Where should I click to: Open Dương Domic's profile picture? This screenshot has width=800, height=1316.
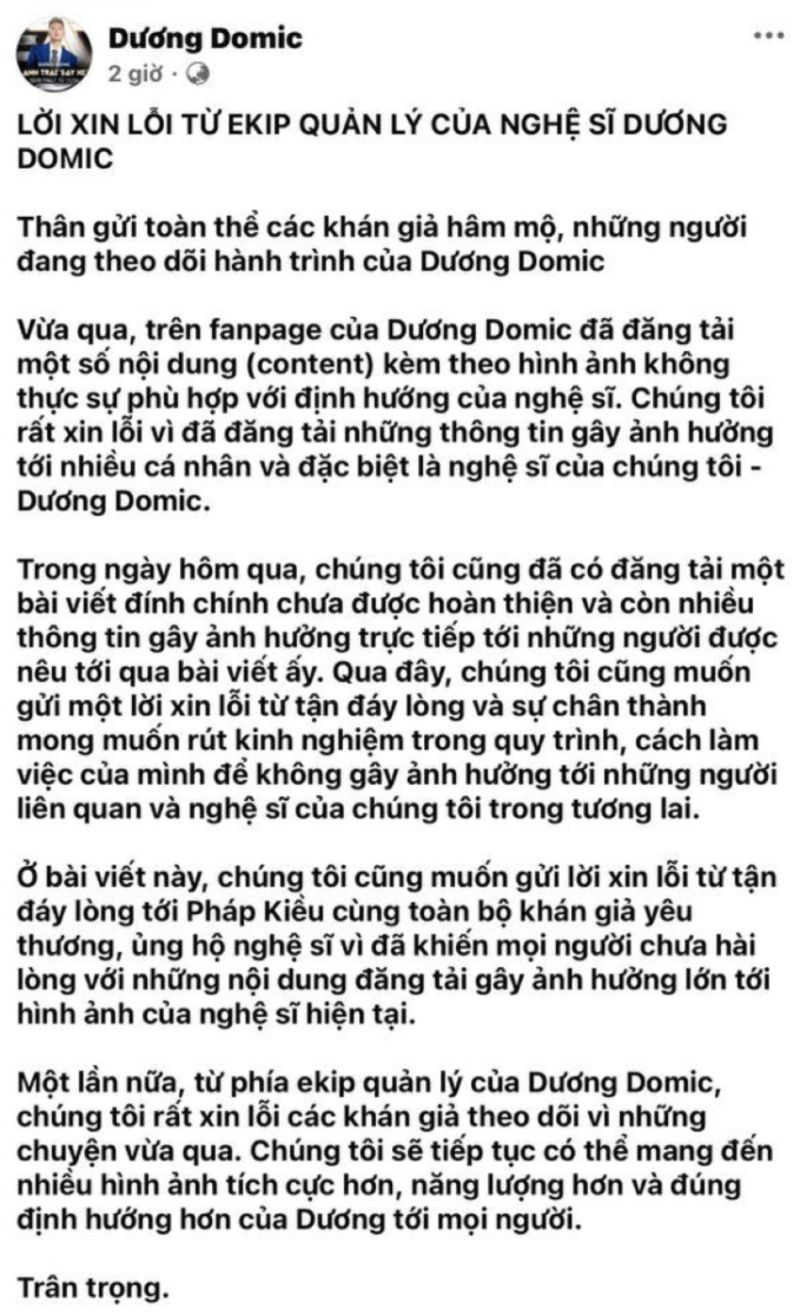pyautogui.click(x=54, y=54)
